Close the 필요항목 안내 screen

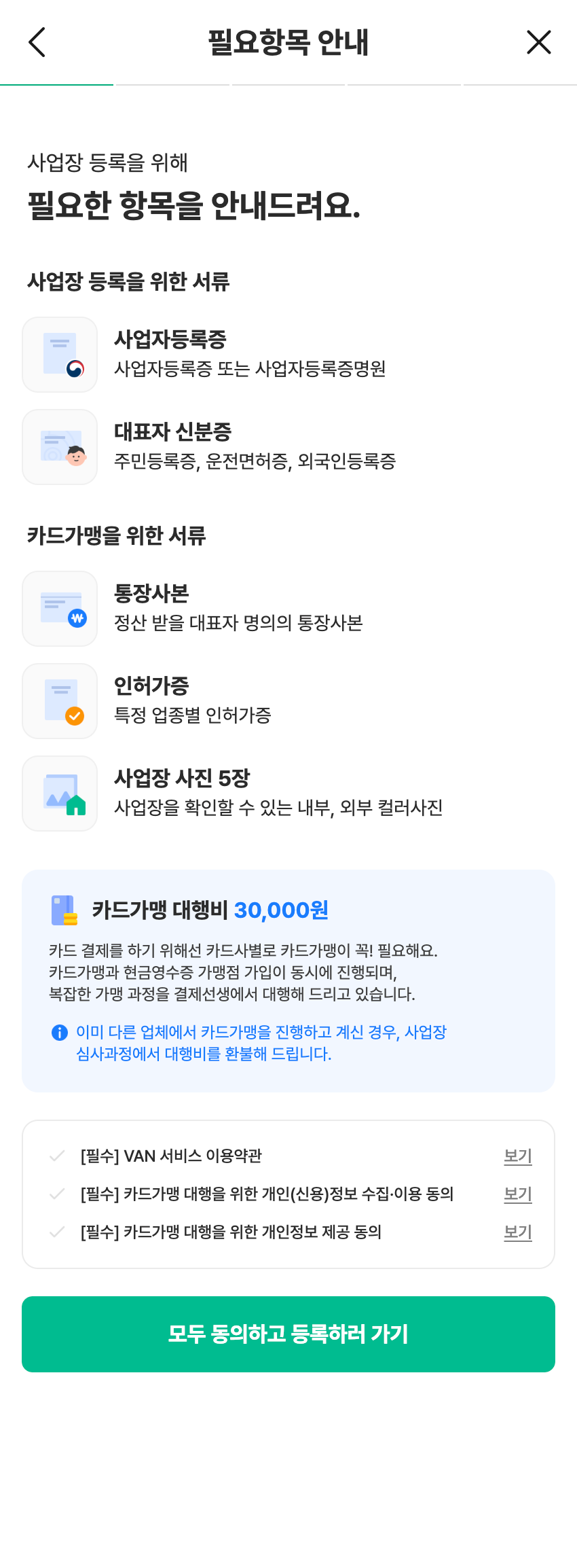click(538, 42)
